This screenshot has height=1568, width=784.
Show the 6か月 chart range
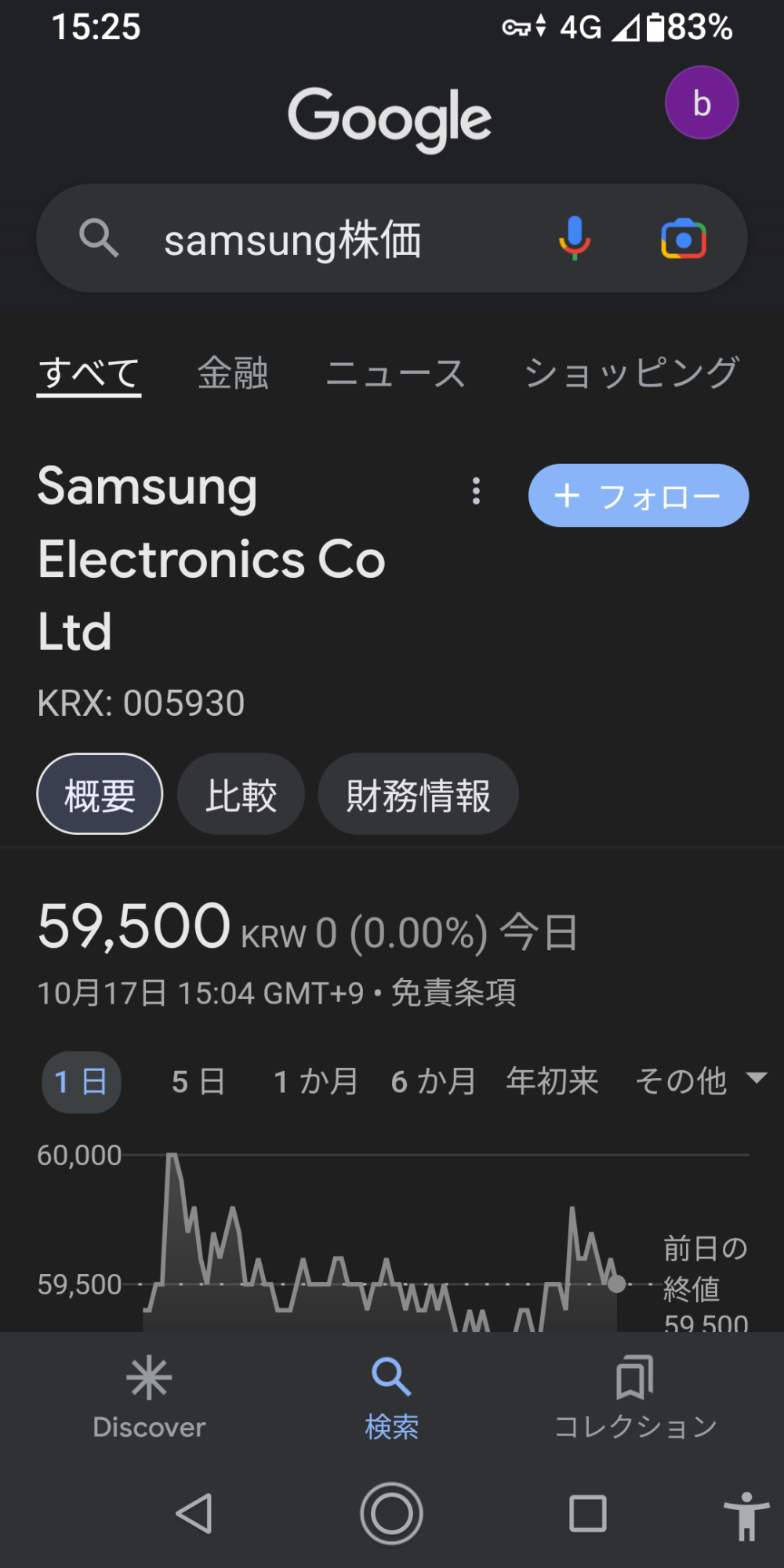pos(434,1082)
